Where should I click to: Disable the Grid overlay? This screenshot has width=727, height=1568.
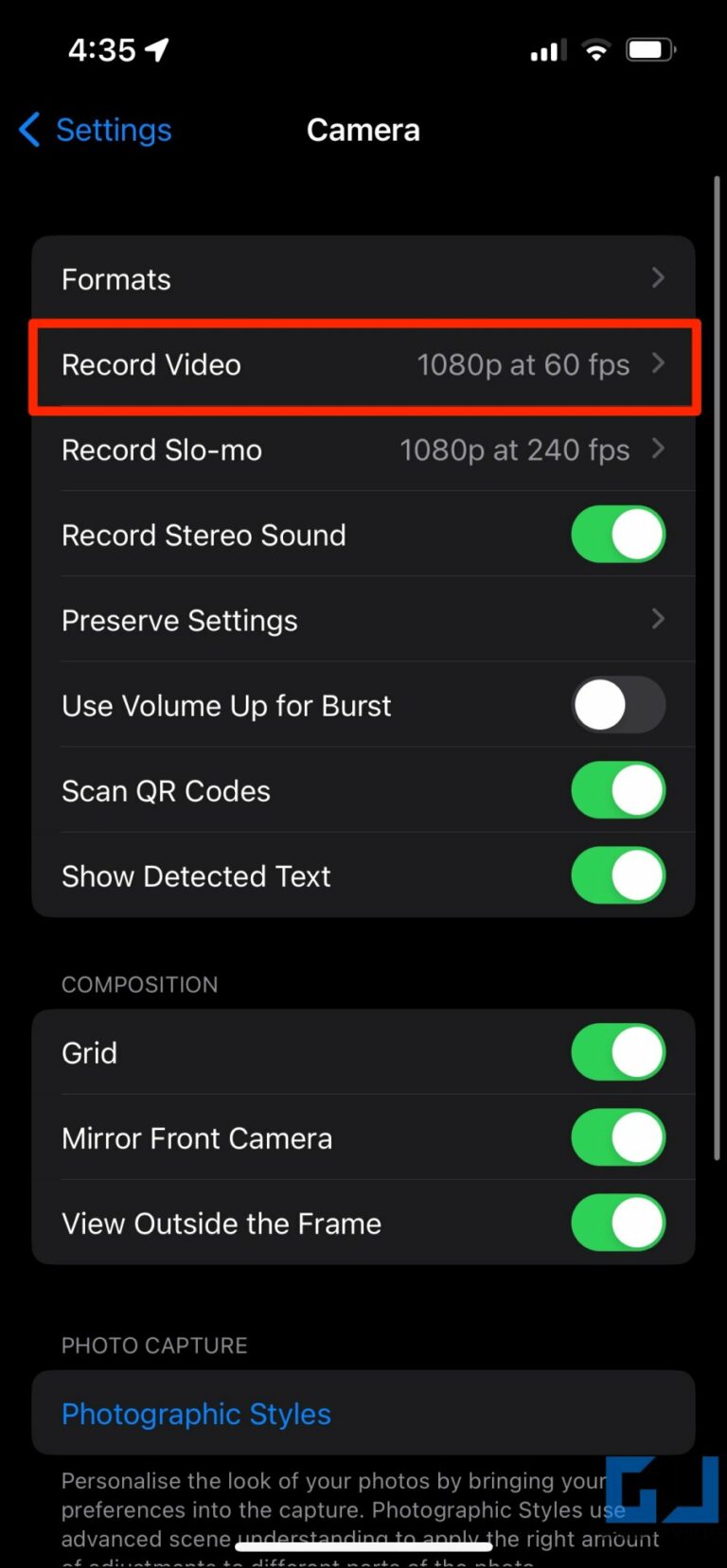pyautogui.click(x=617, y=1052)
